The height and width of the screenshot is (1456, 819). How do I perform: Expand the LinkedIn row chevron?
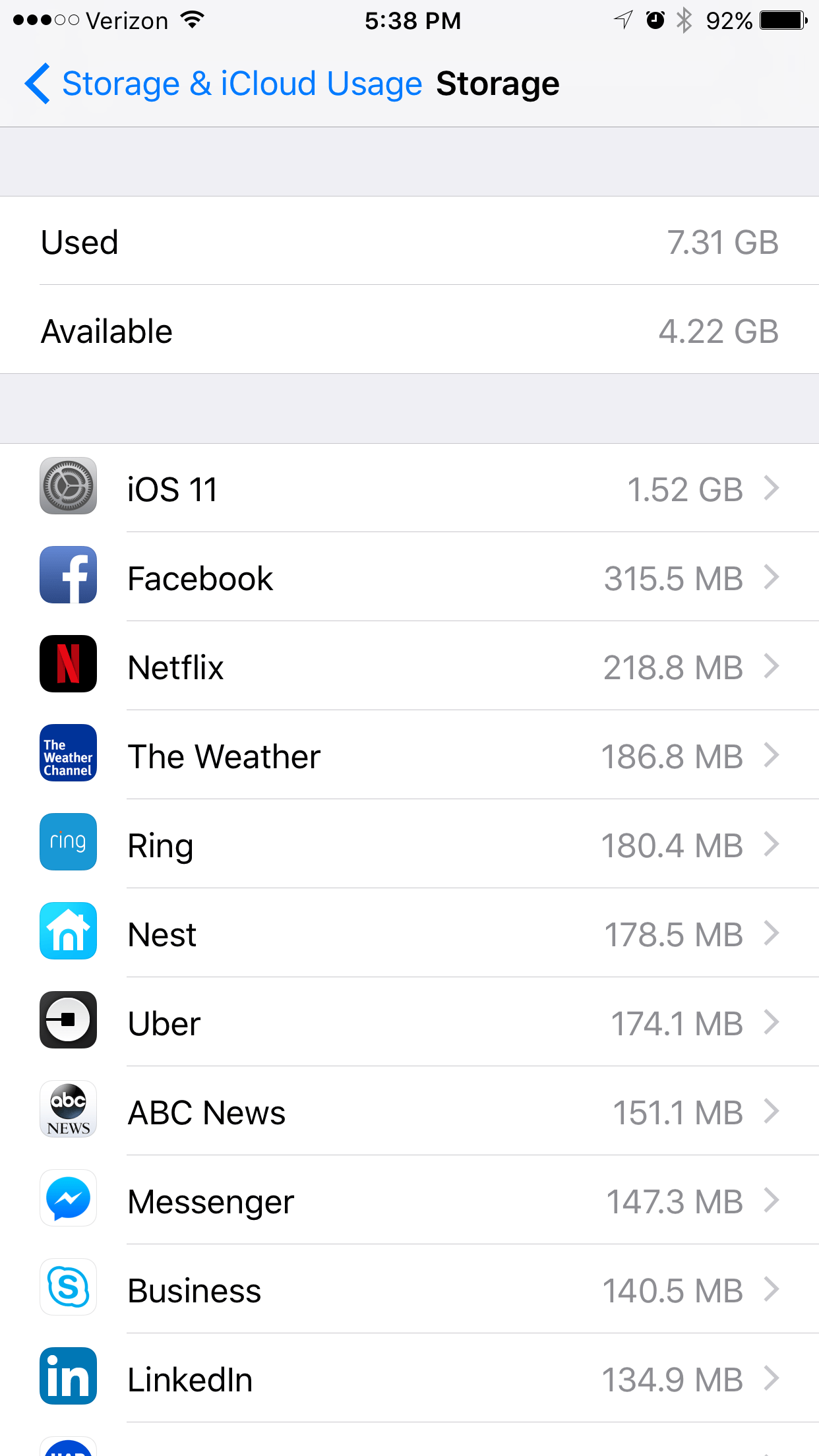[772, 1378]
